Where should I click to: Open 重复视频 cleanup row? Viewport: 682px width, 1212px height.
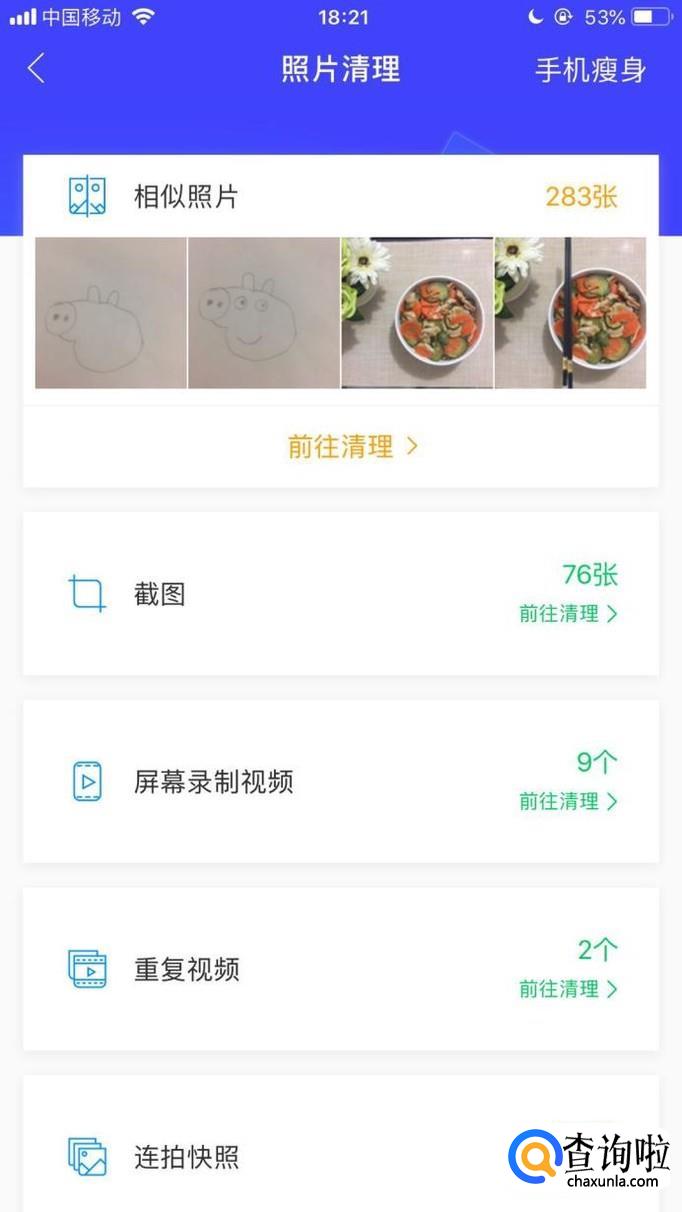click(340, 969)
